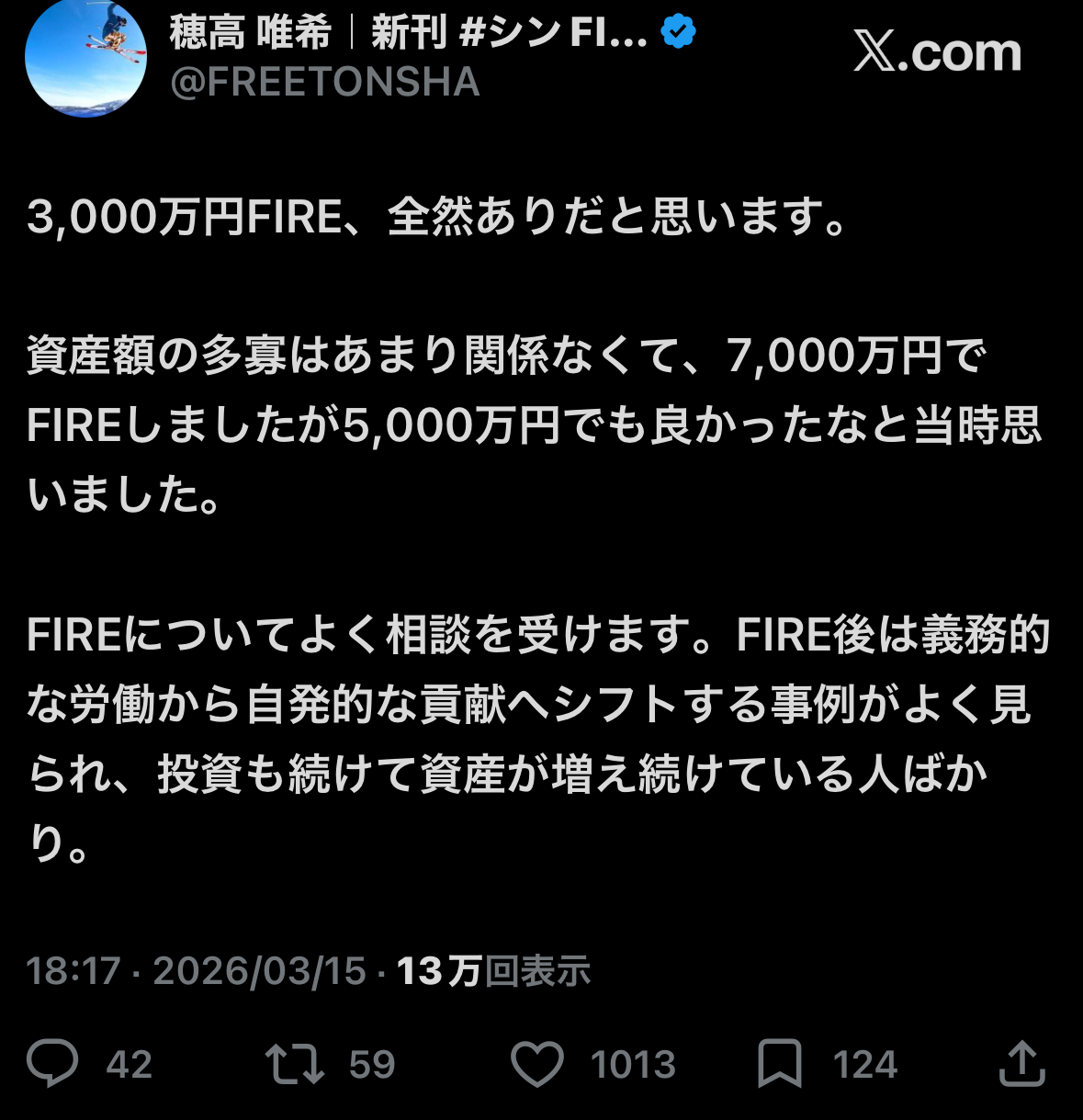The width and height of the screenshot is (1083, 1120).
Task: Like the post with the heart icon
Action: [x=537, y=1064]
